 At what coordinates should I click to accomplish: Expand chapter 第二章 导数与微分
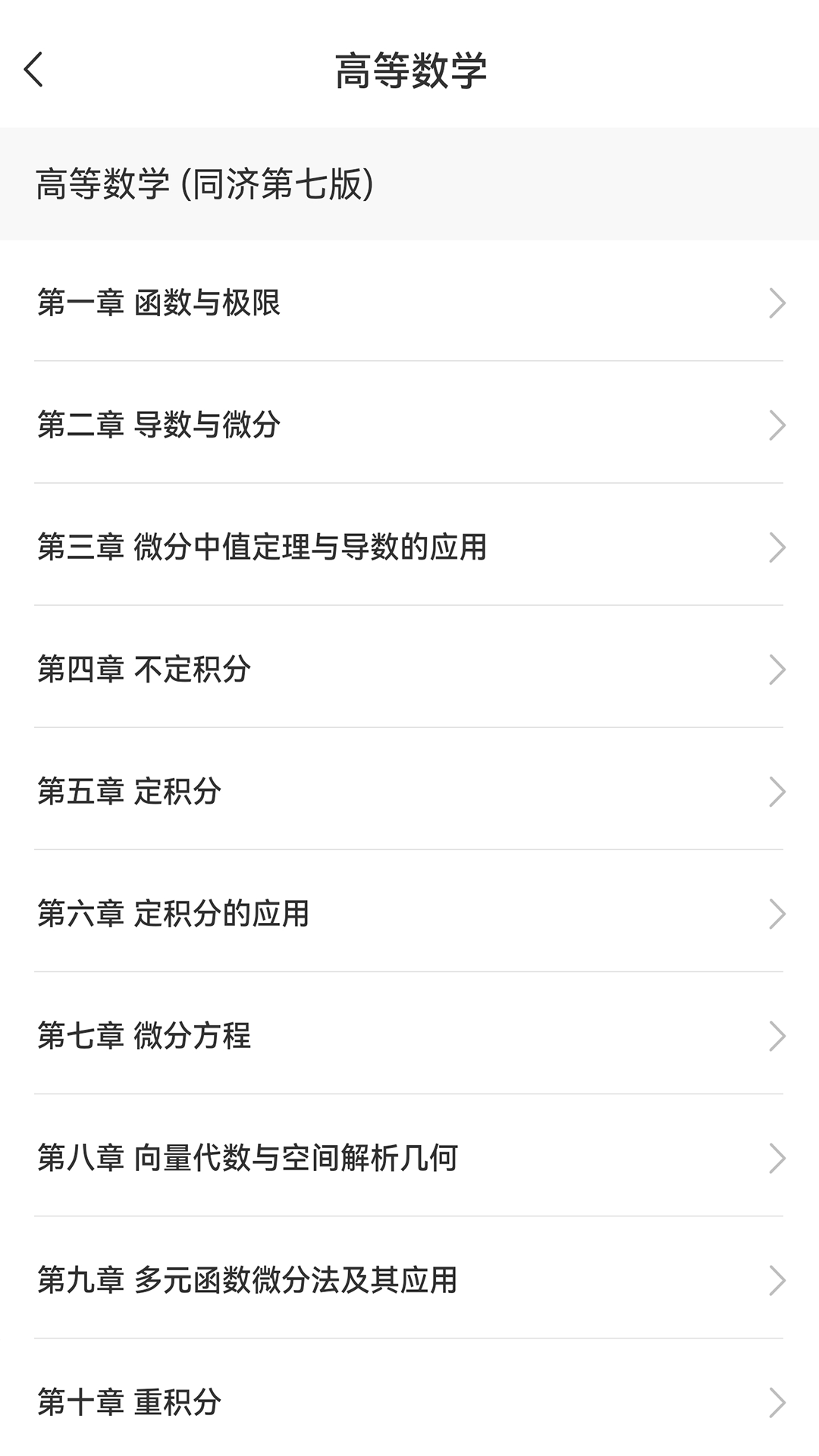pyautogui.click(x=780, y=426)
